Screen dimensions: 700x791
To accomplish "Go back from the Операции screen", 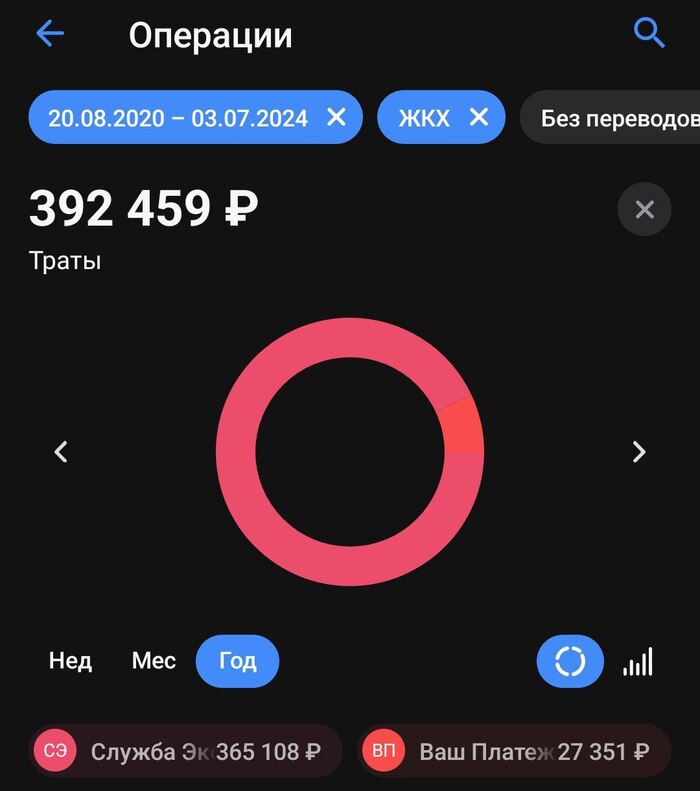I will pyautogui.click(x=49, y=34).
